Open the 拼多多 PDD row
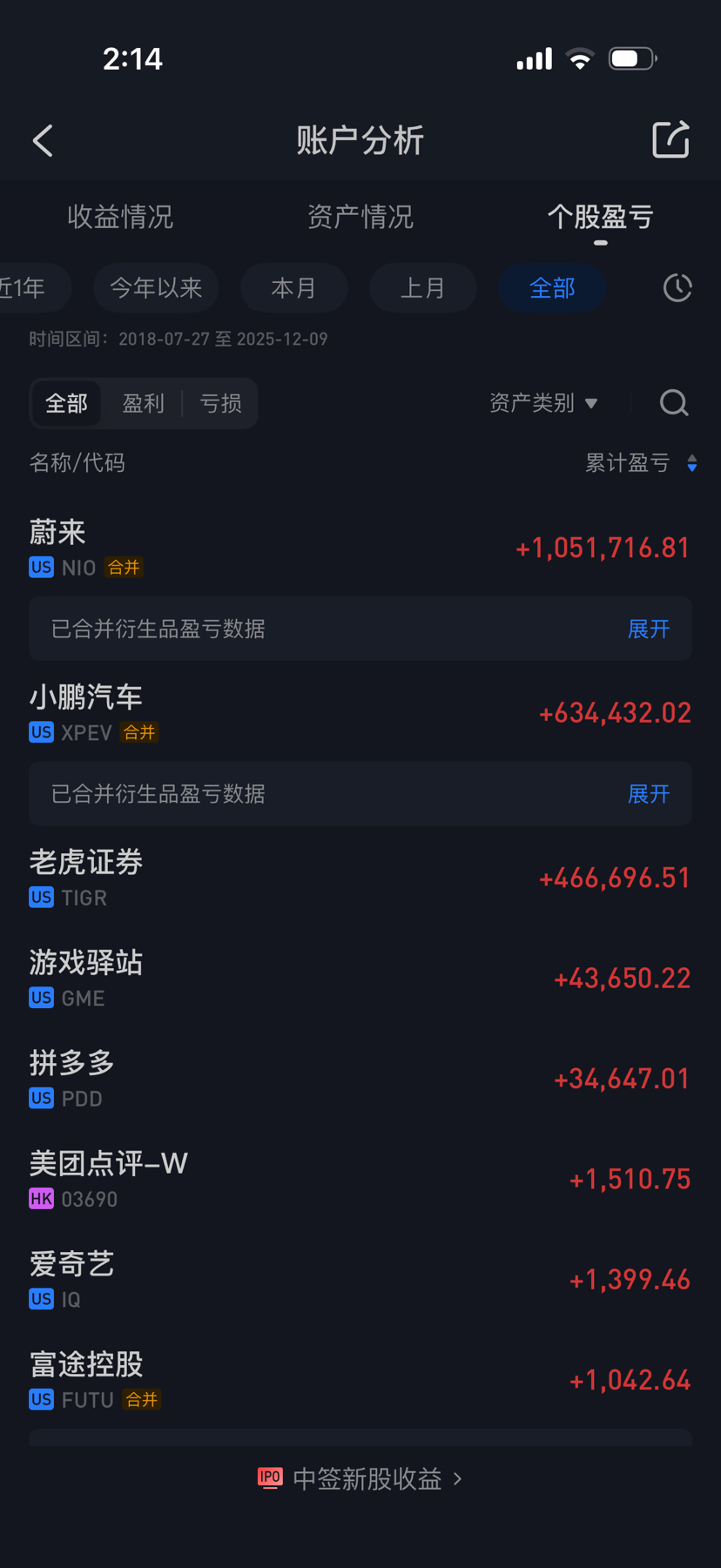The width and height of the screenshot is (721, 1568). (x=360, y=1080)
